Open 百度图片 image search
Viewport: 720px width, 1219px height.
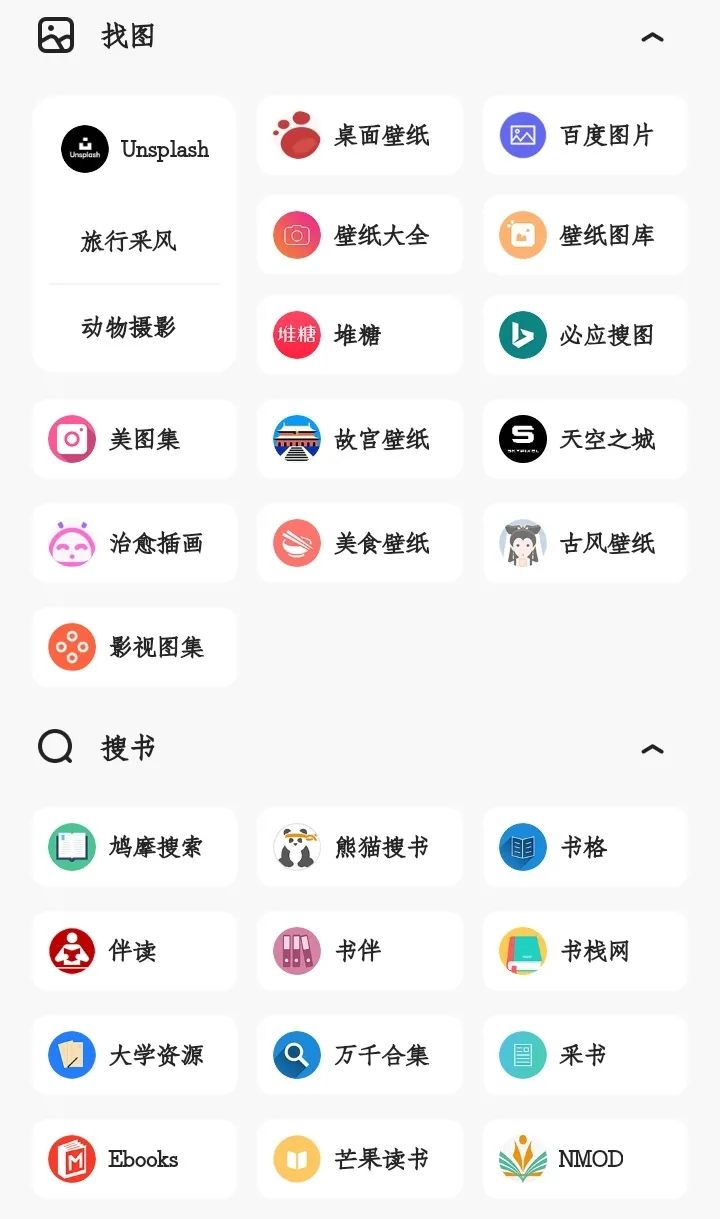click(521, 135)
